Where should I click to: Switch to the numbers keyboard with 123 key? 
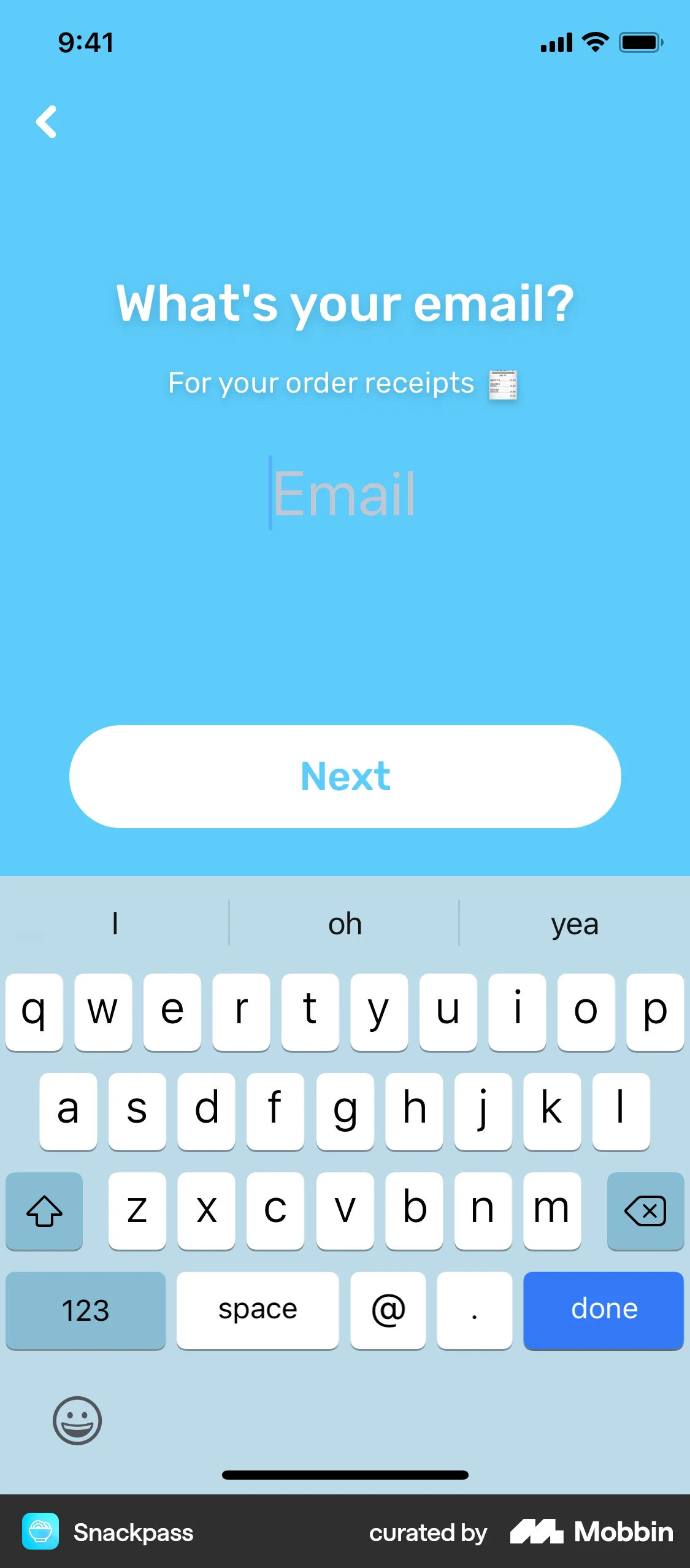tap(85, 1310)
